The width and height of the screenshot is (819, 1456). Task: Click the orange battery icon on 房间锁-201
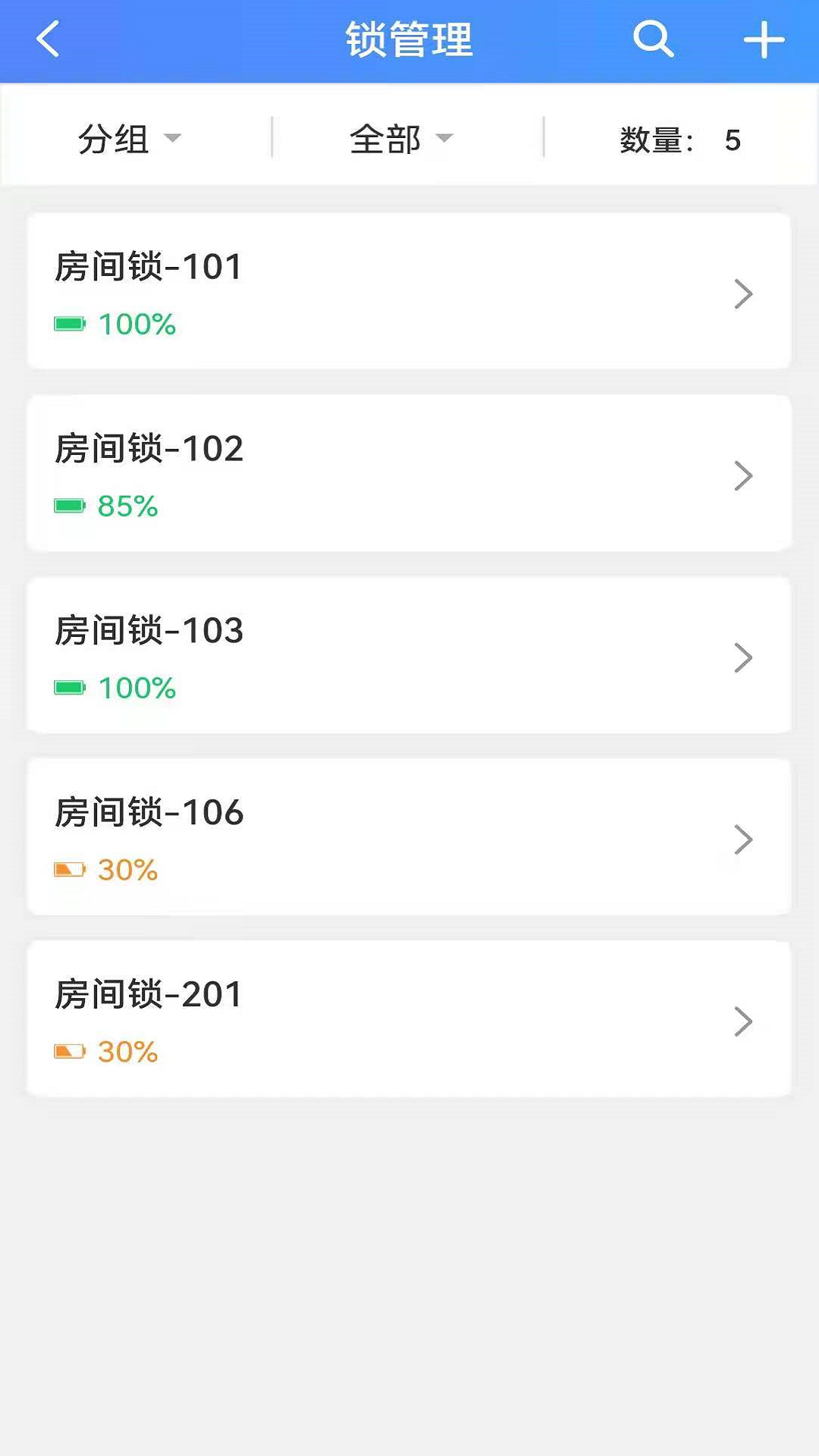coord(71,1051)
